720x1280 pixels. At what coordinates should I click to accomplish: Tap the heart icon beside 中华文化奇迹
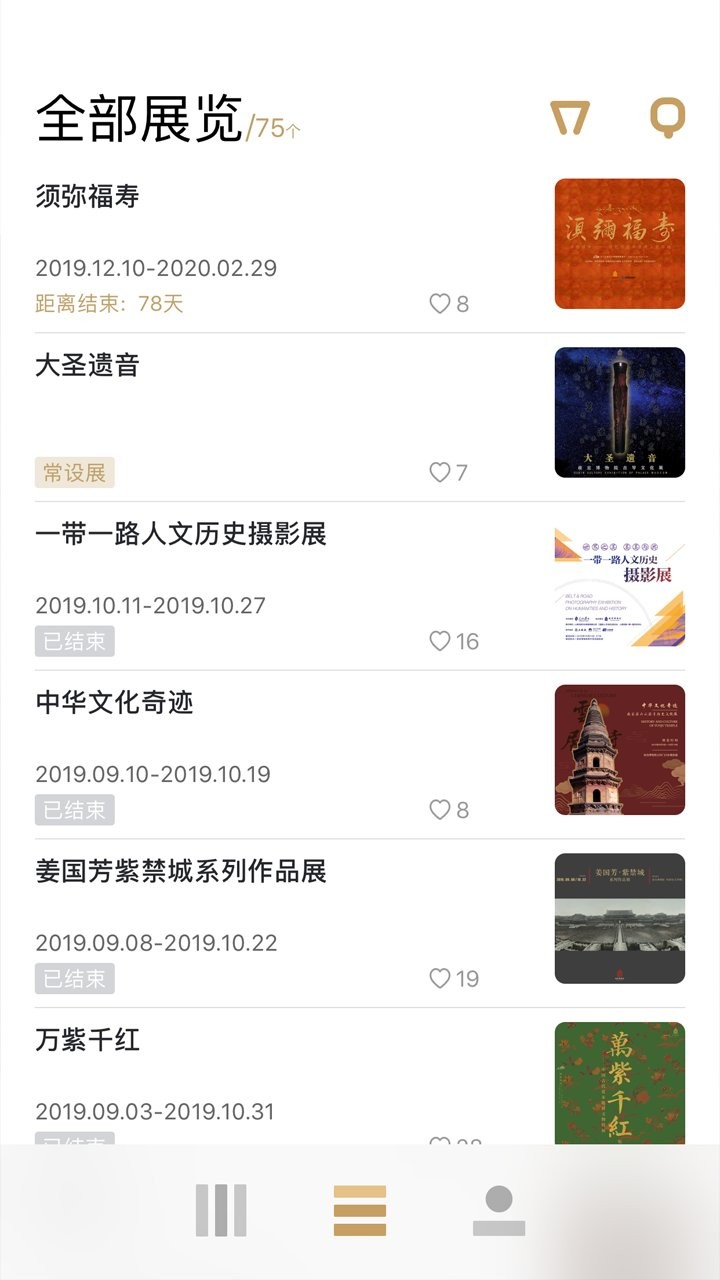coord(440,807)
